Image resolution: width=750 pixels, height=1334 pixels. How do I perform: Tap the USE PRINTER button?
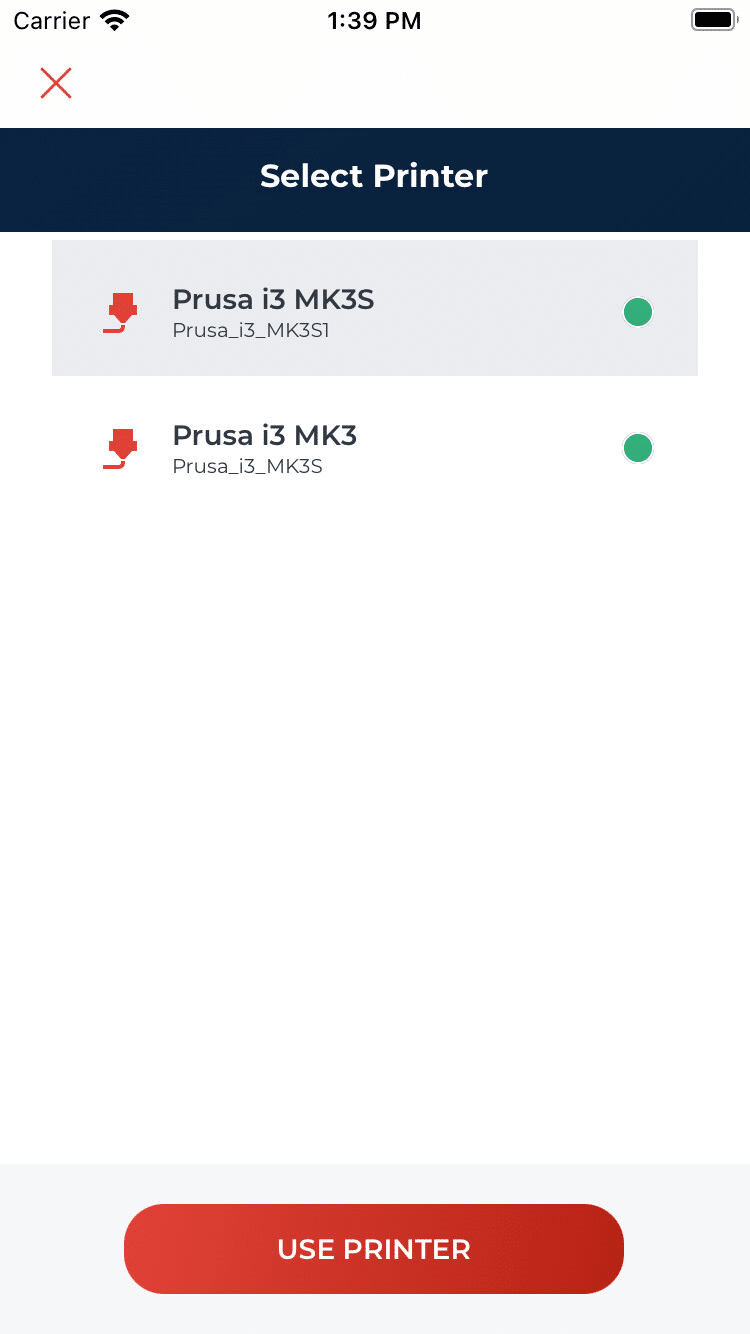coord(374,1249)
